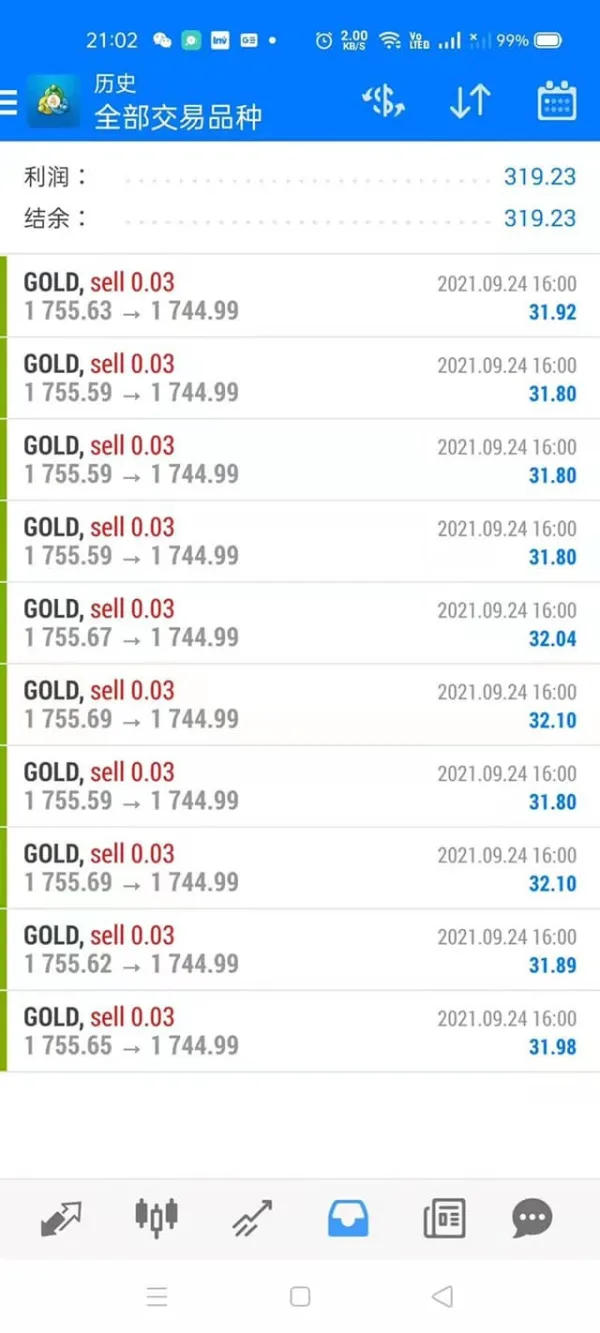The image size is (600, 1333).
Task: Switch to the News tab
Action: [443, 1218]
